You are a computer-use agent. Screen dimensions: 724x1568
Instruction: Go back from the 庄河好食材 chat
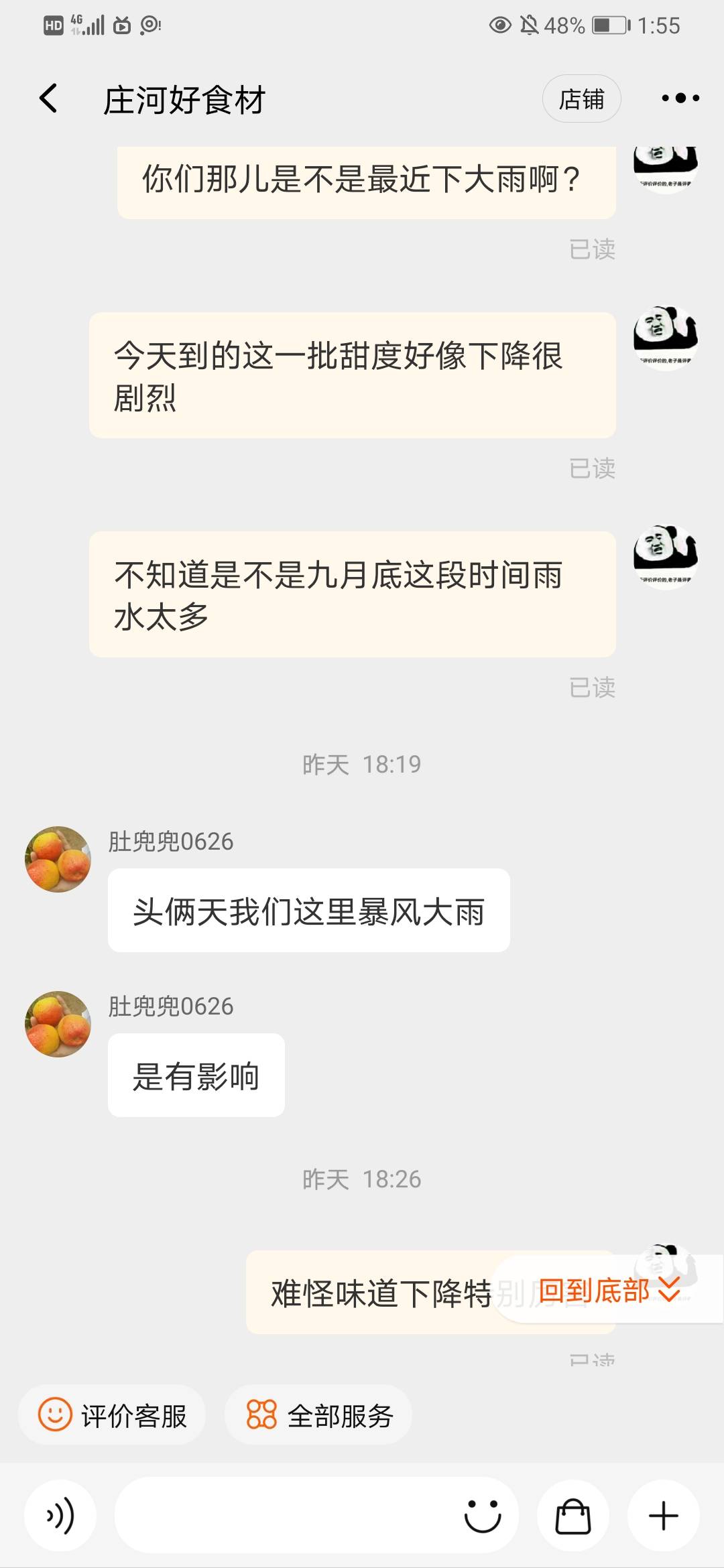[48, 99]
